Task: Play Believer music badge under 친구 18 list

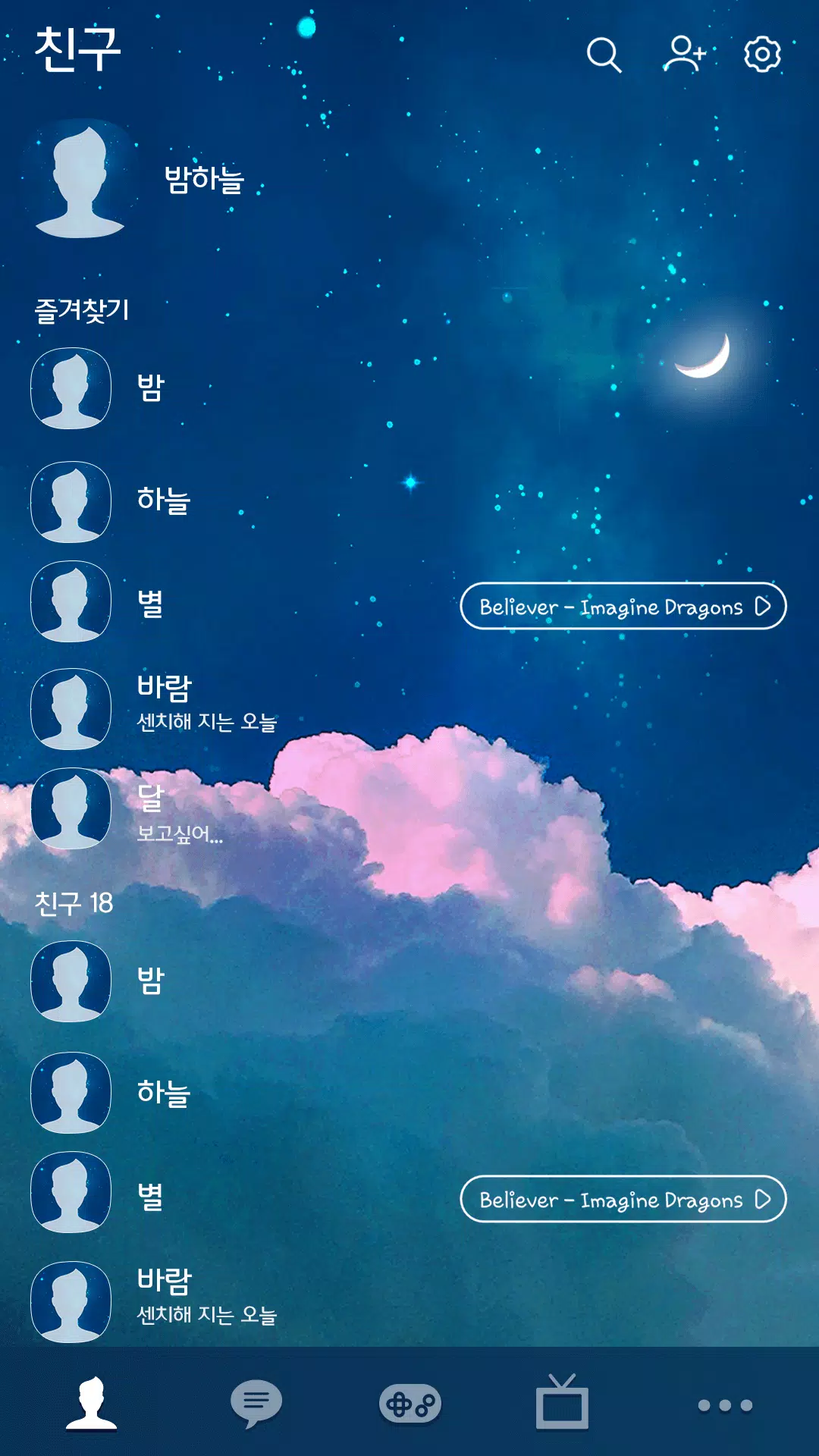Action: [x=623, y=1199]
